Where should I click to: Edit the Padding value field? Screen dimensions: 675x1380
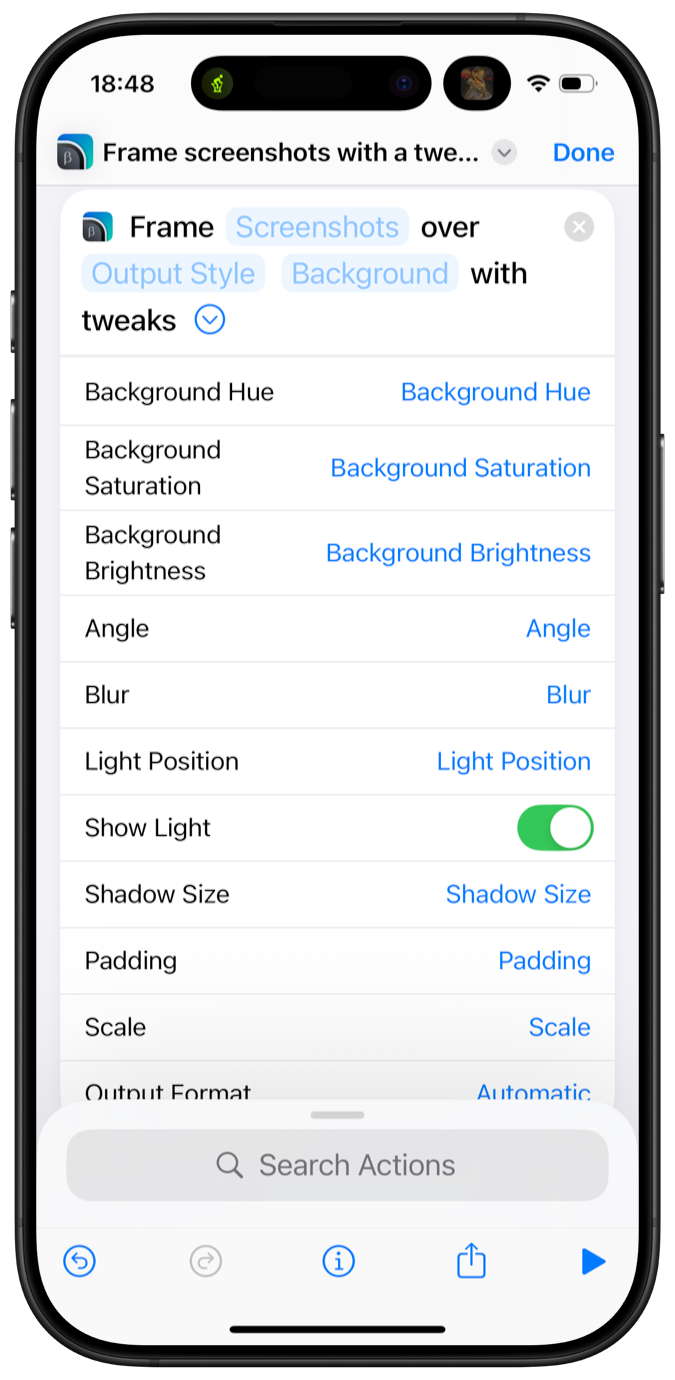[x=544, y=961]
